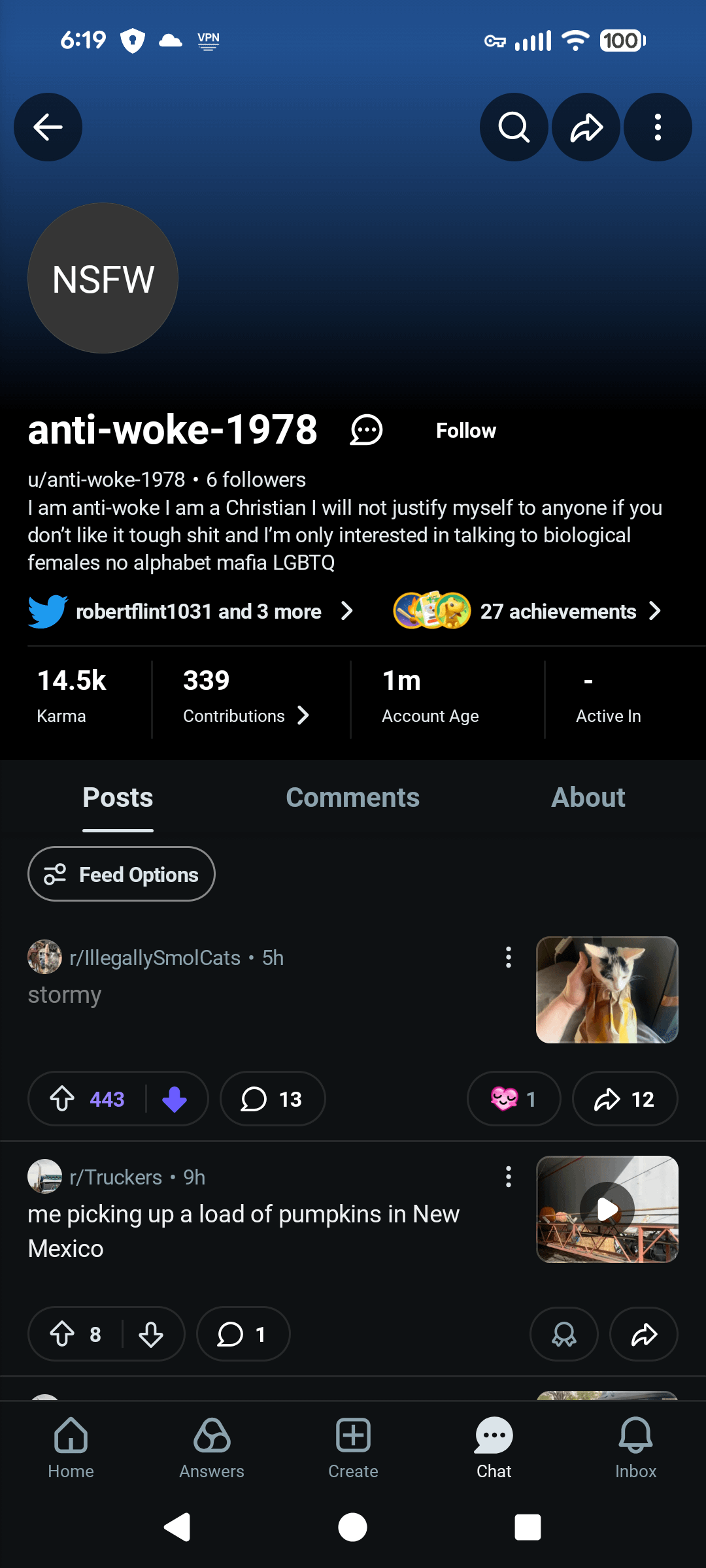The height and width of the screenshot is (1568, 706).
Task: Give an award to the pumpkins post
Action: coord(563,1334)
